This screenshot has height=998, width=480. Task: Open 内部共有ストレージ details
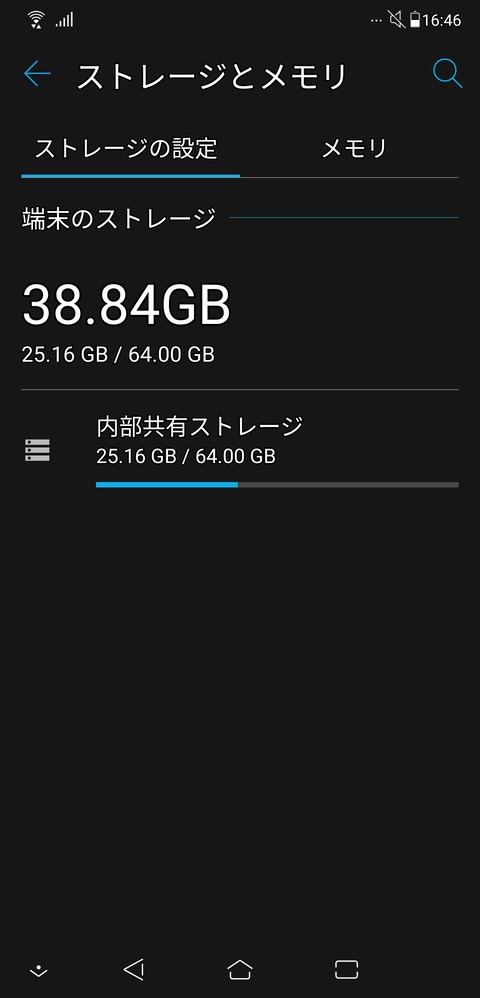coord(240,450)
